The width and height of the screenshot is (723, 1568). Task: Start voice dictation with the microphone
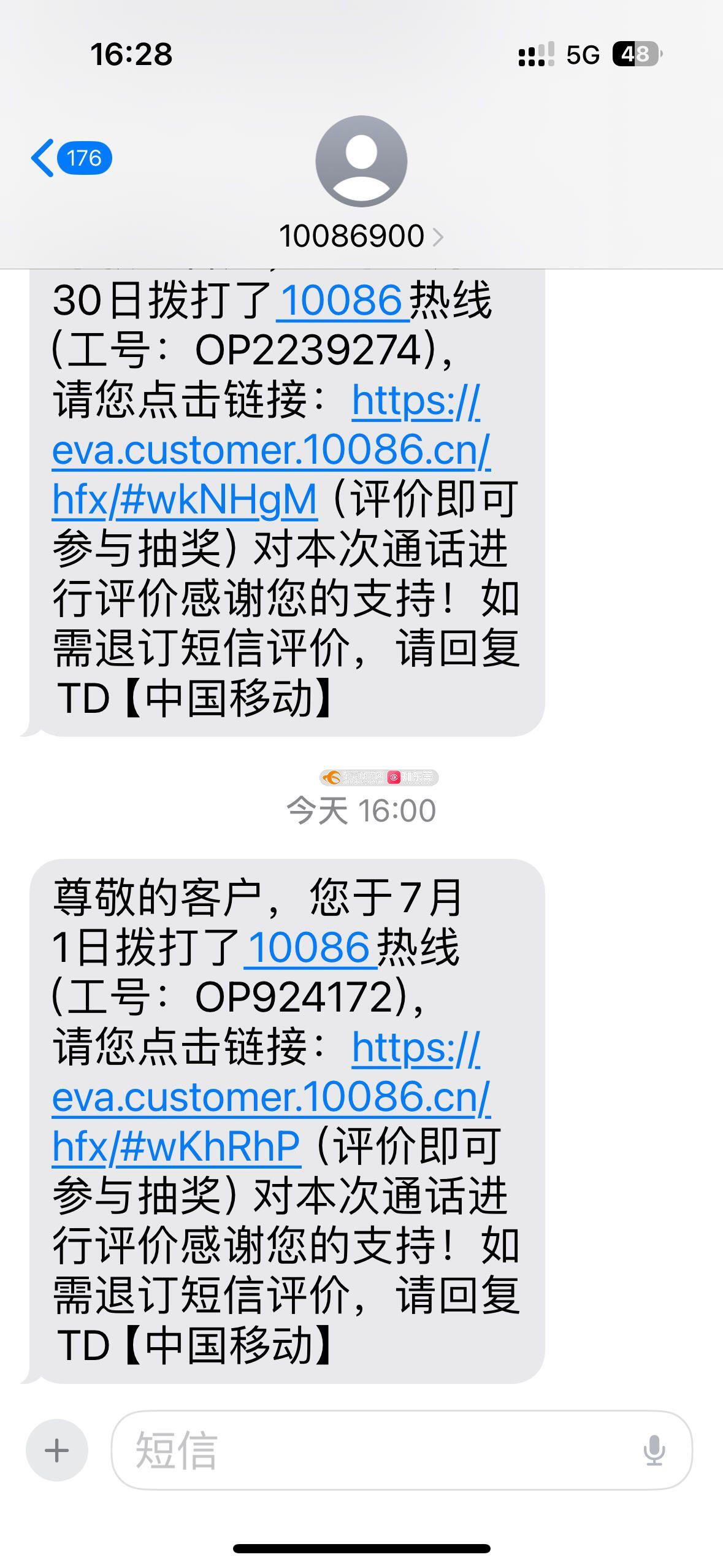pyautogui.click(x=654, y=1450)
